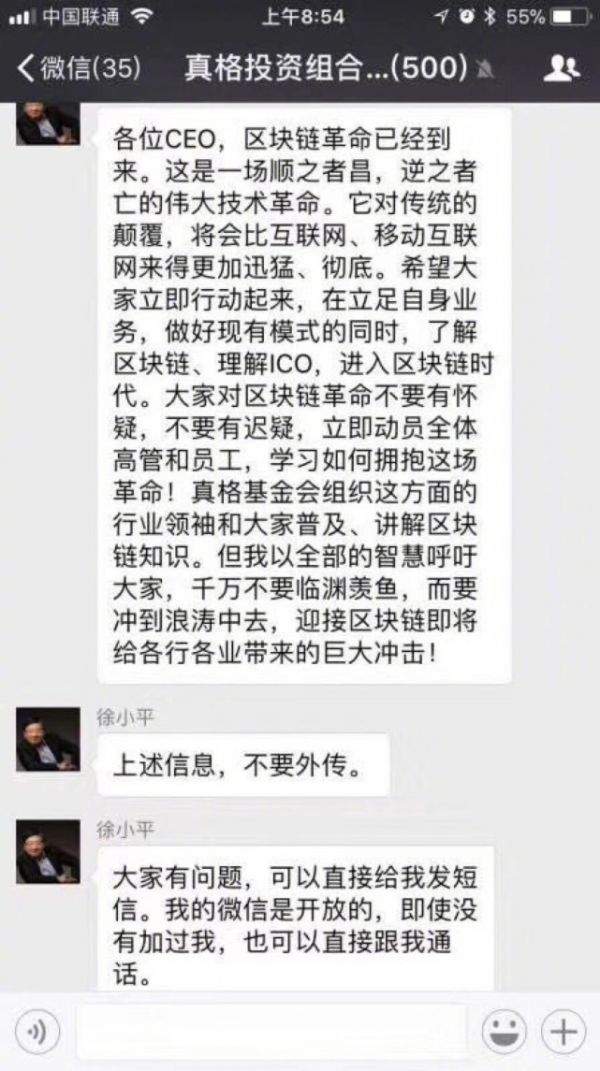Image resolution: width=600 pixels, height=1071 pixels.
Task: Tap the message text field
Action: pyautogui.click(x=270, y=1031)
